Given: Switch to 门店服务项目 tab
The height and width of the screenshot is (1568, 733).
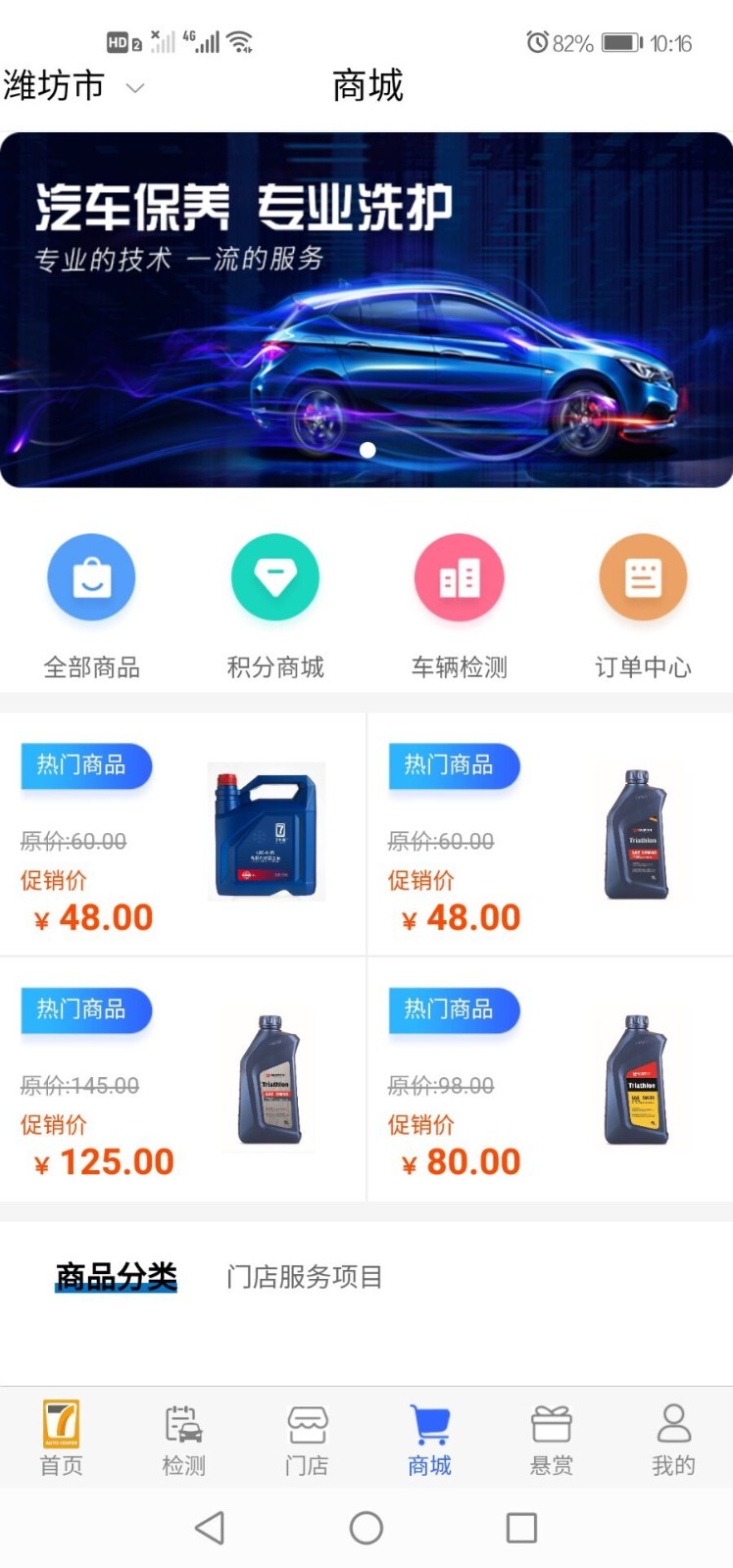Looking at the screenshot, I should [304, 1276].
